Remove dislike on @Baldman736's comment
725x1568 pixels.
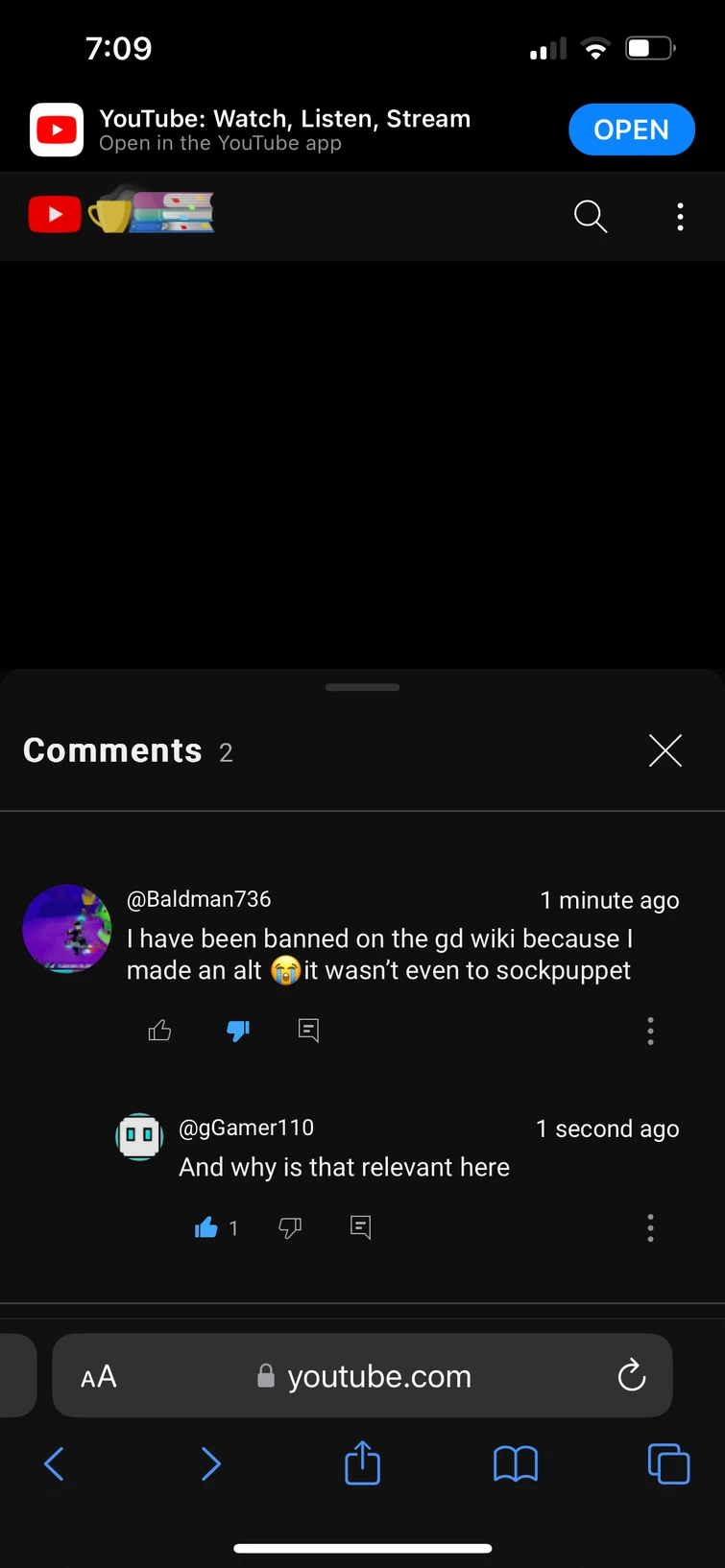[x=238, y=1031]
